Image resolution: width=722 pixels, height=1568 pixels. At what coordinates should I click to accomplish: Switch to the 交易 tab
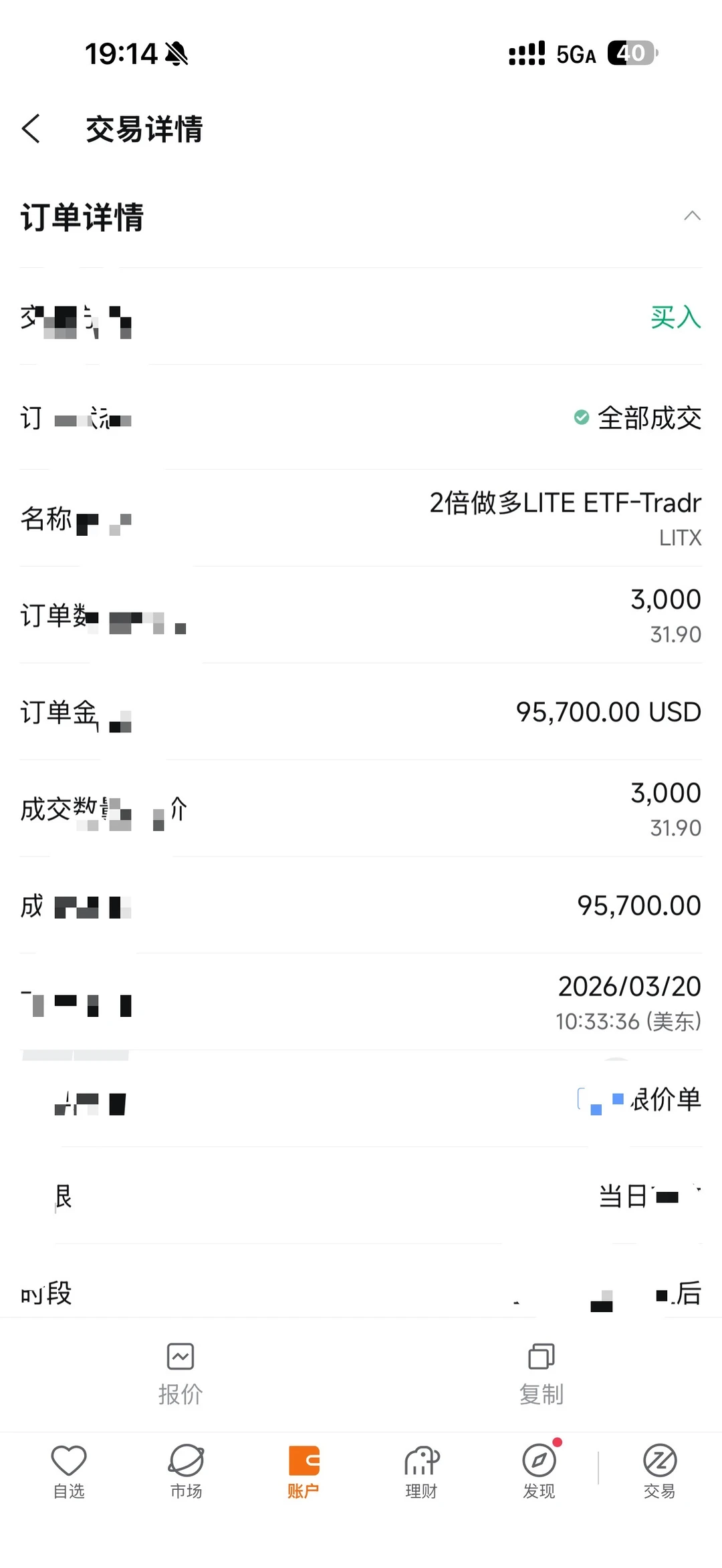(659, 1470)
